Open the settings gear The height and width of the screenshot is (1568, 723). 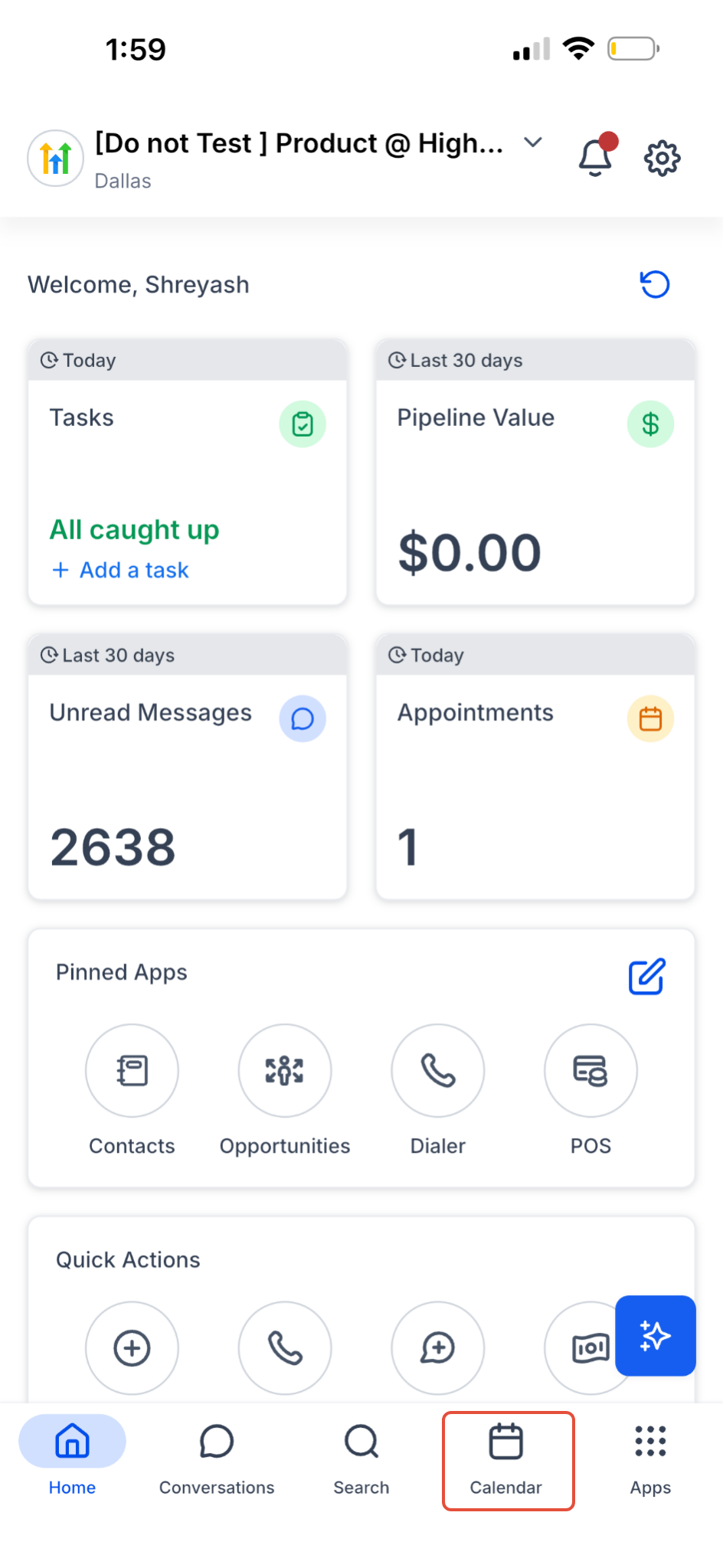coord(662,159)
